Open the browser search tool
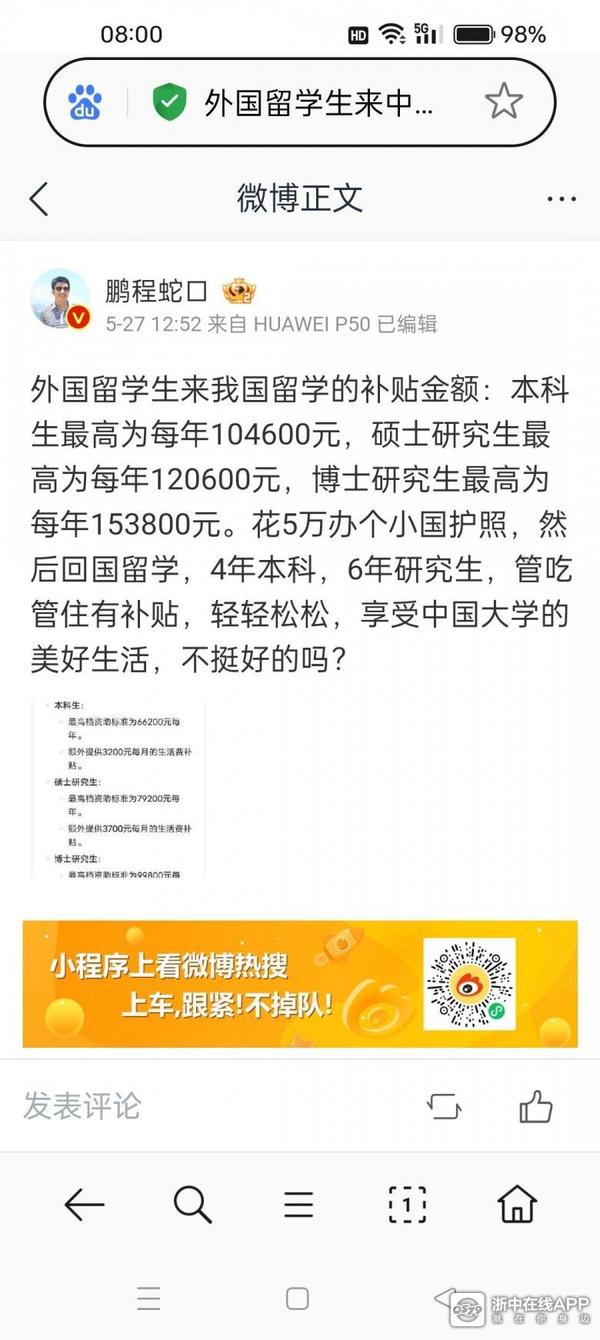600x1340 pixels. tap(192, 1205)
